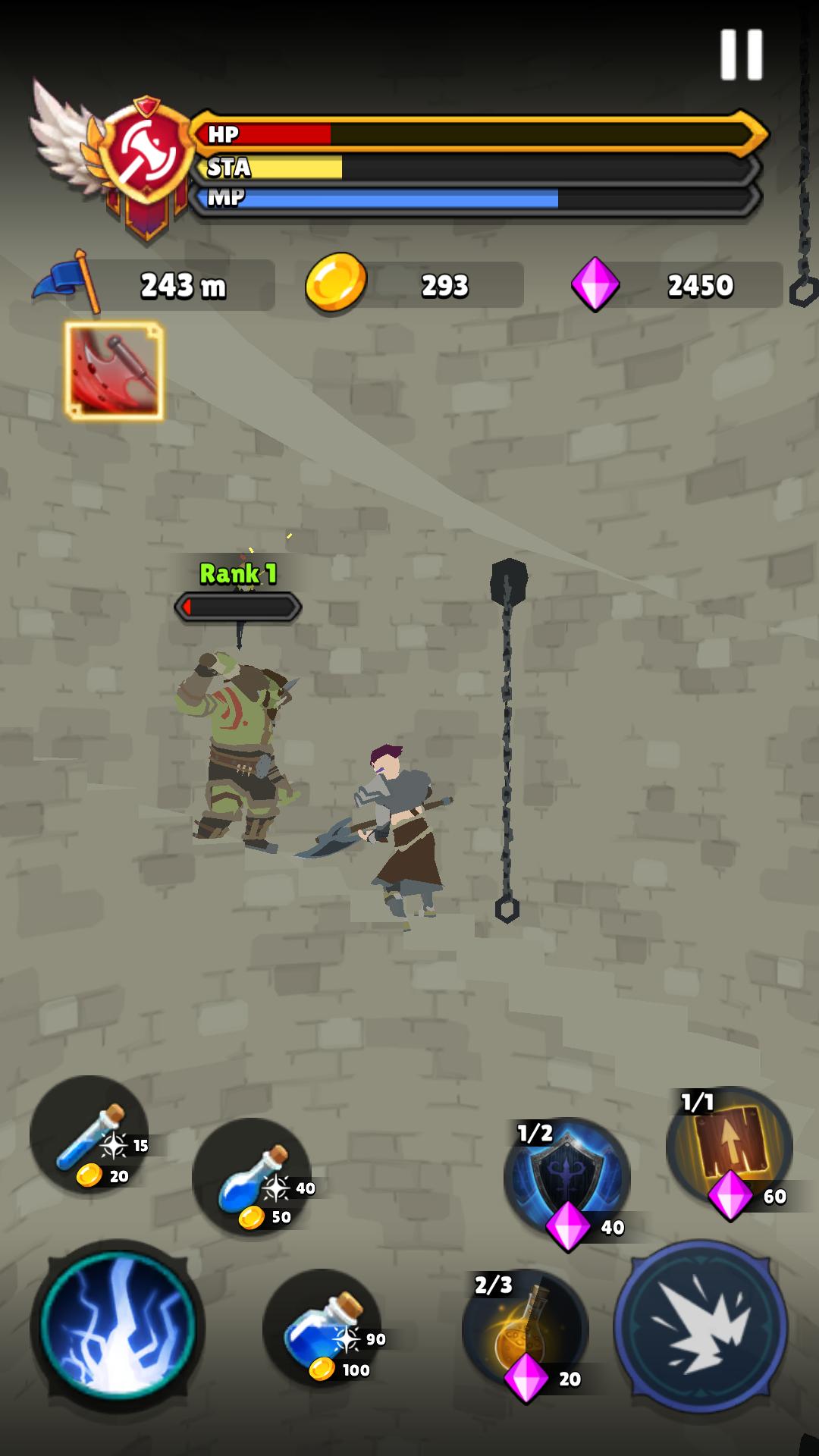
Task: Tap the red axe skill card
Action: pos(115,371)
